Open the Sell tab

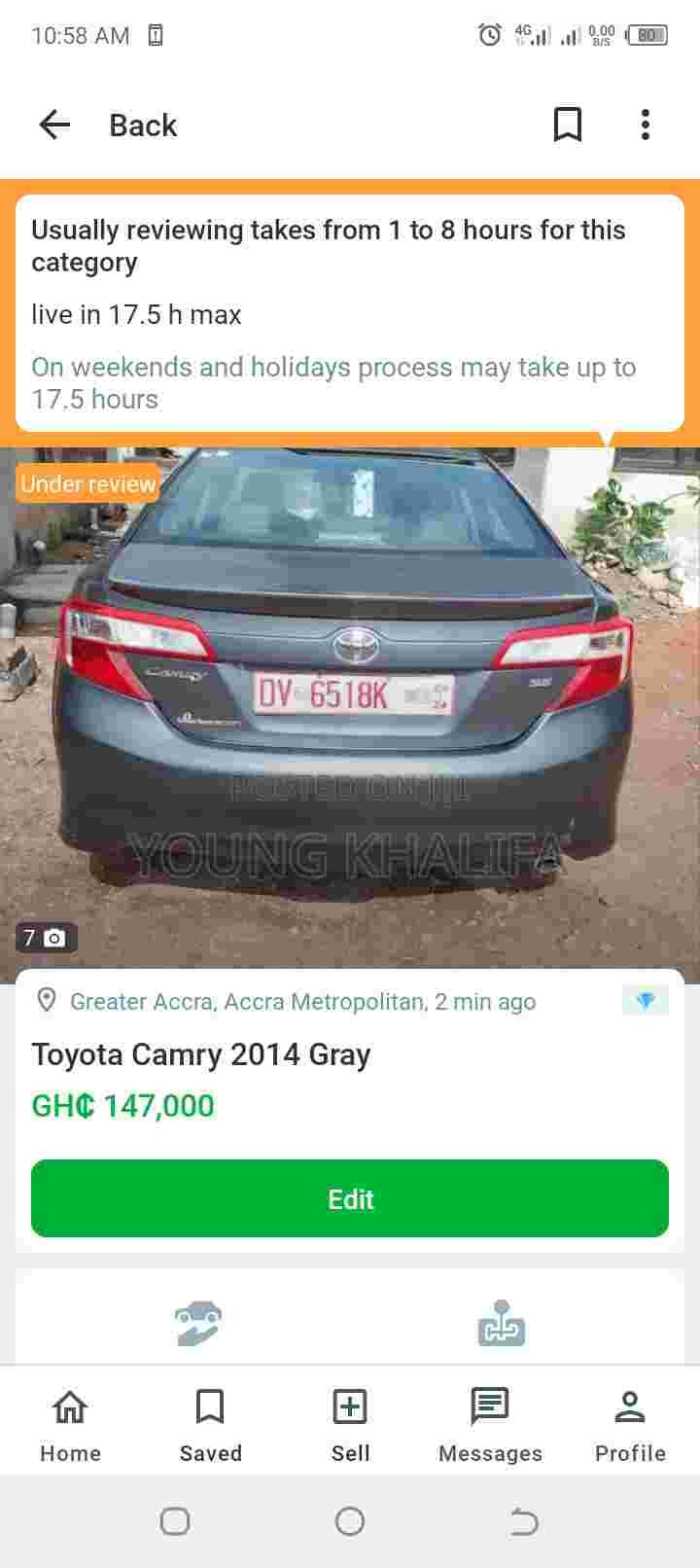pyautogui.click(x=350, y=1424)
